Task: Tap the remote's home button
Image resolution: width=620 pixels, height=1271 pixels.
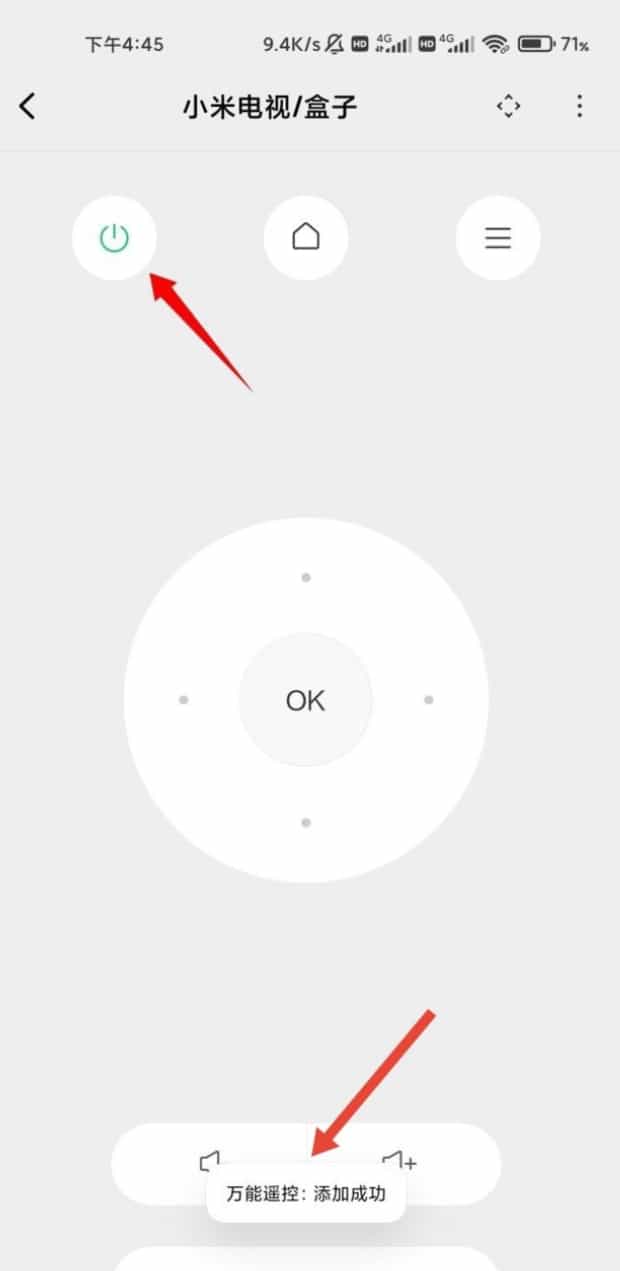Action: coord(306,238)
